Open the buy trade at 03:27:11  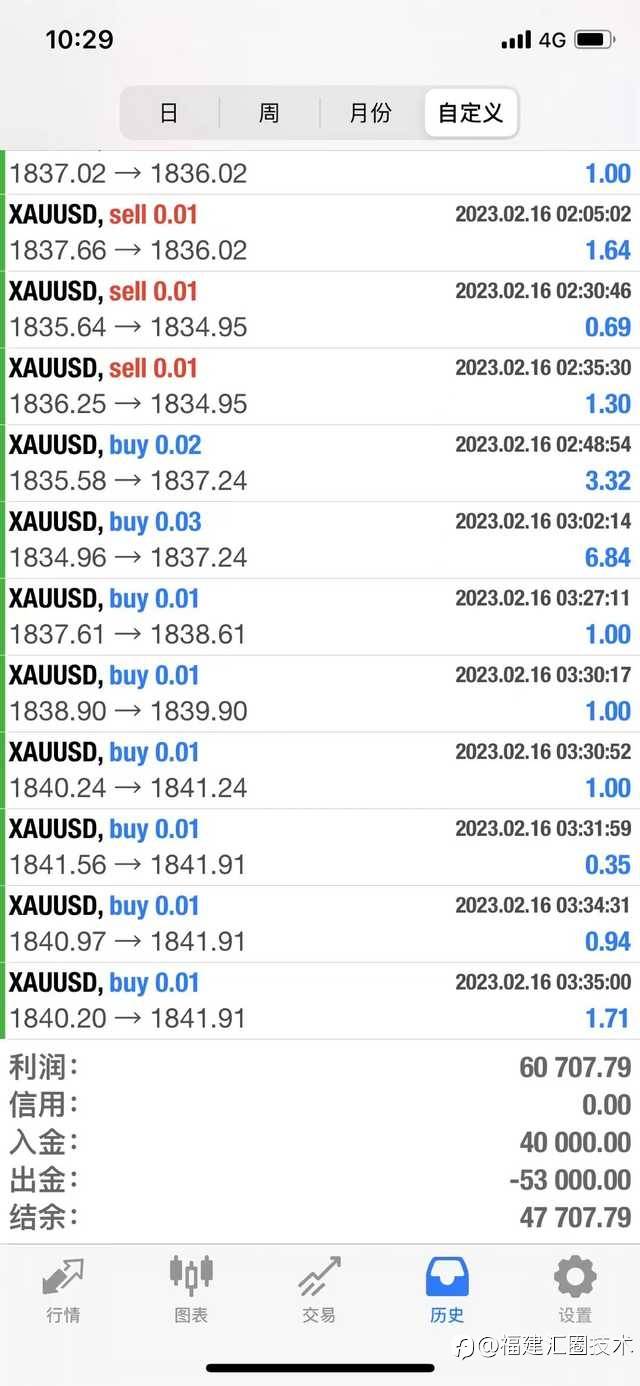320,617
